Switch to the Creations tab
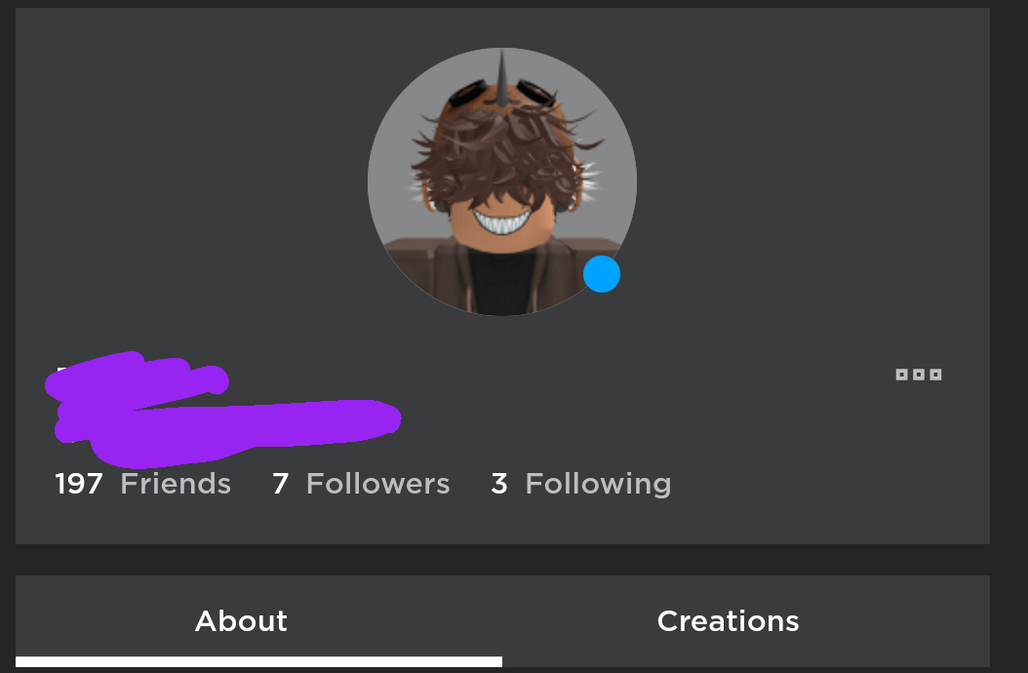This screenshot has height=673, width=1028. [x=728, y=621]
